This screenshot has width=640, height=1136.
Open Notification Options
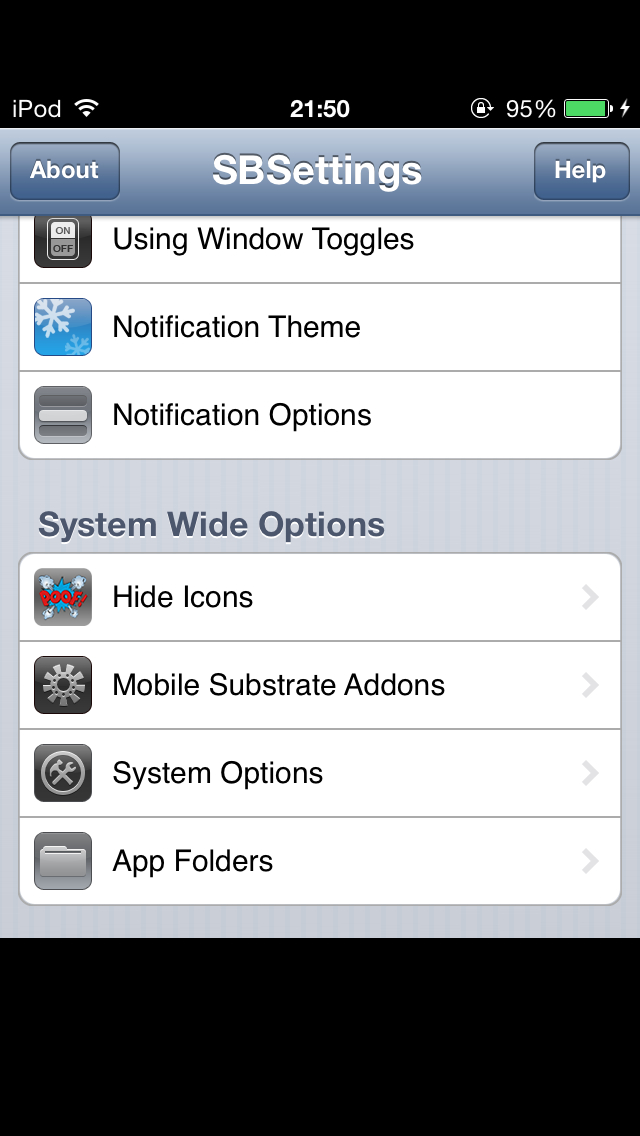click(320, 415)
